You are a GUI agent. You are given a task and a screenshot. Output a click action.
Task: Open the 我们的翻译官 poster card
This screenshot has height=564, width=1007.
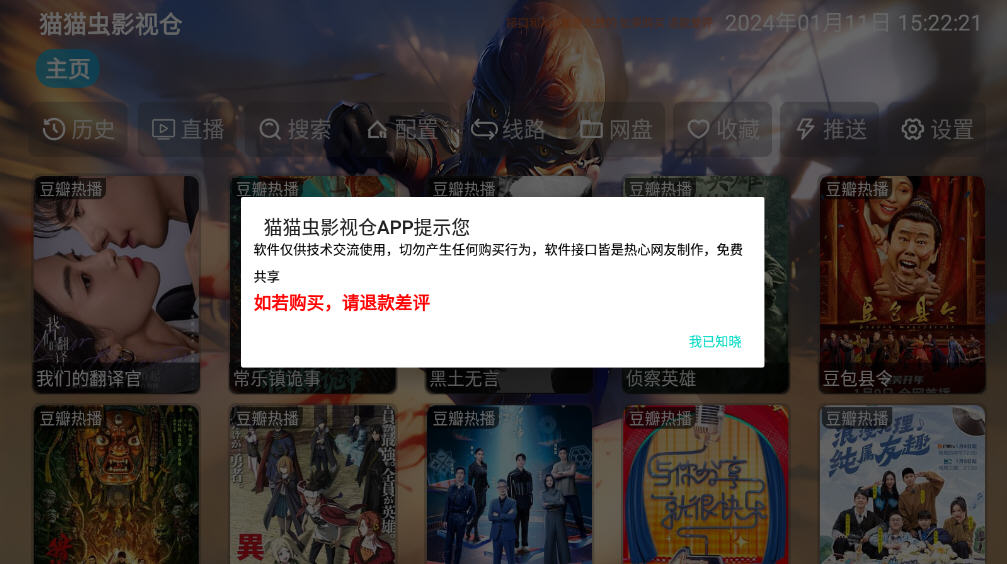click(x=116, y=285)
